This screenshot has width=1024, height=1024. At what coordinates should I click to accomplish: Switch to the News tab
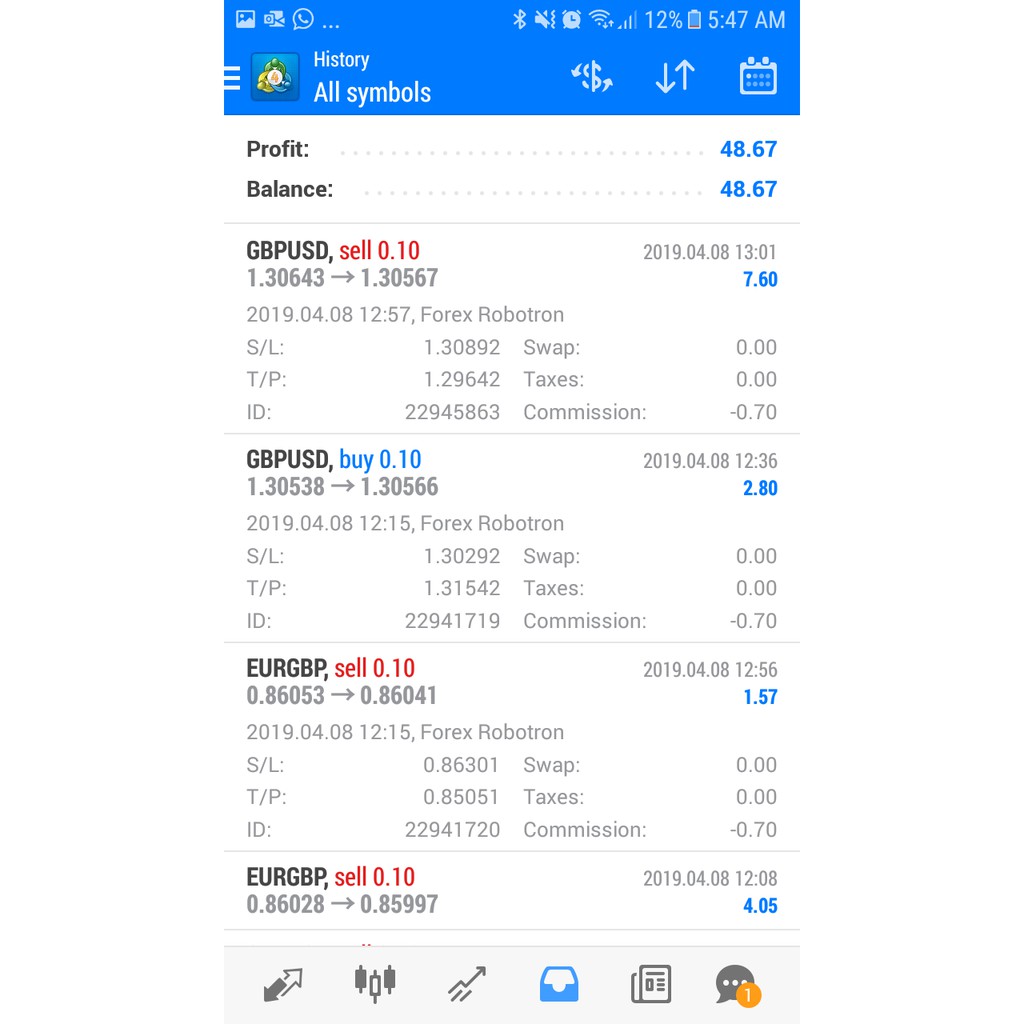click(651, 984)
